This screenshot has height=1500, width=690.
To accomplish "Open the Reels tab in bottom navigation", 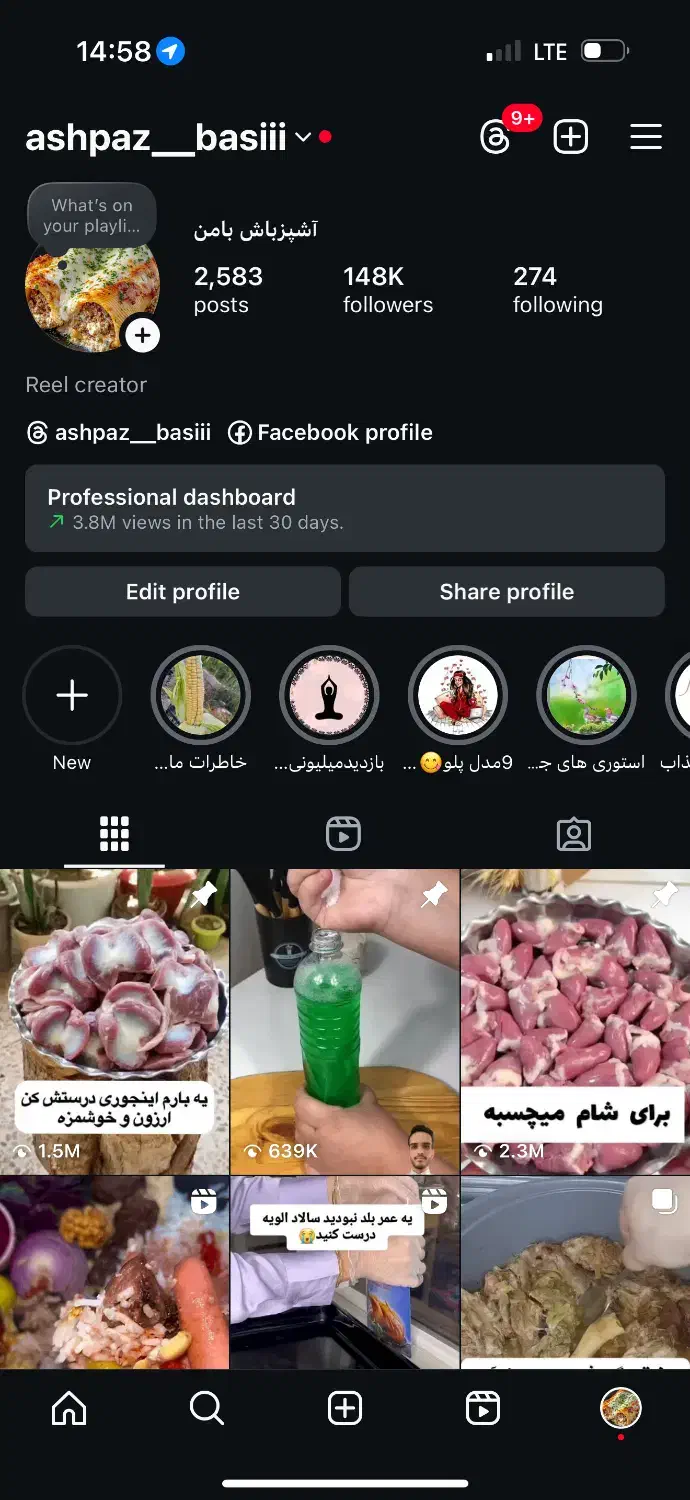I will (x=483, y=1408).
